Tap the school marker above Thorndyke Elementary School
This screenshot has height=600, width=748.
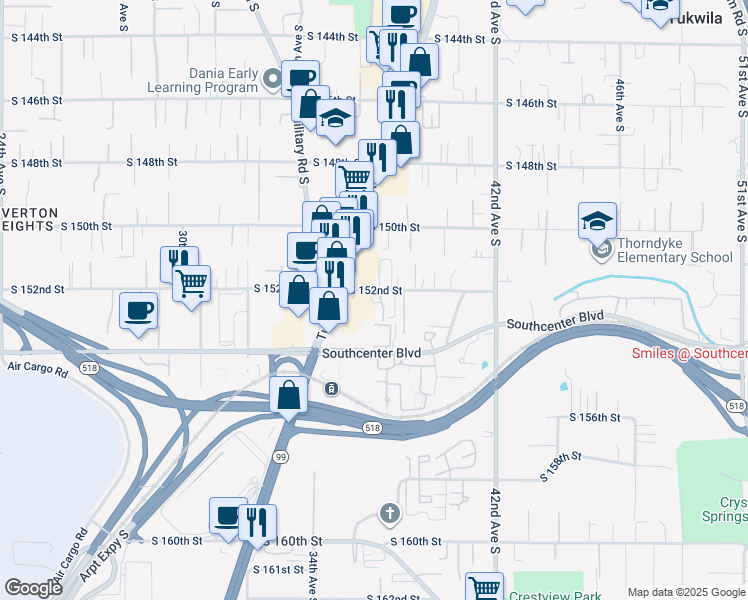click(x=597, y=220)
